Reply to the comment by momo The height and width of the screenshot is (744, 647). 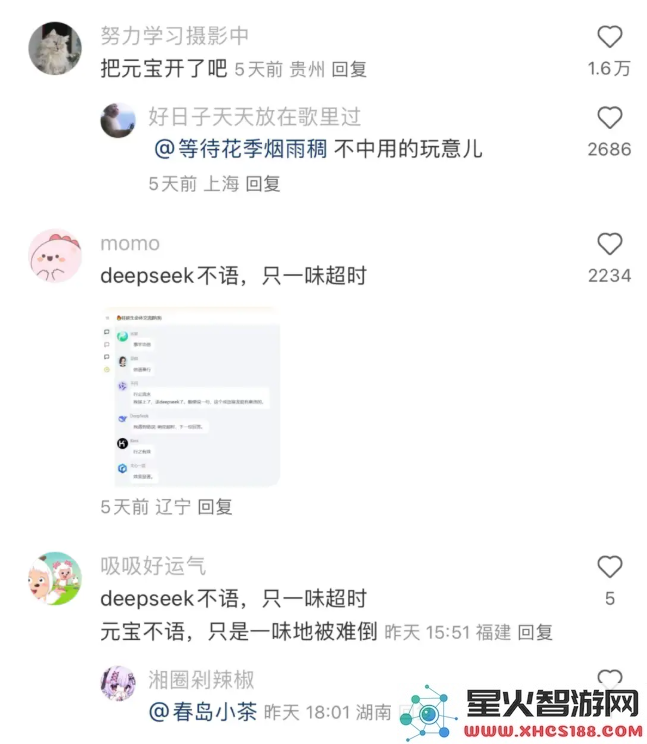click(x=215, y=507)
